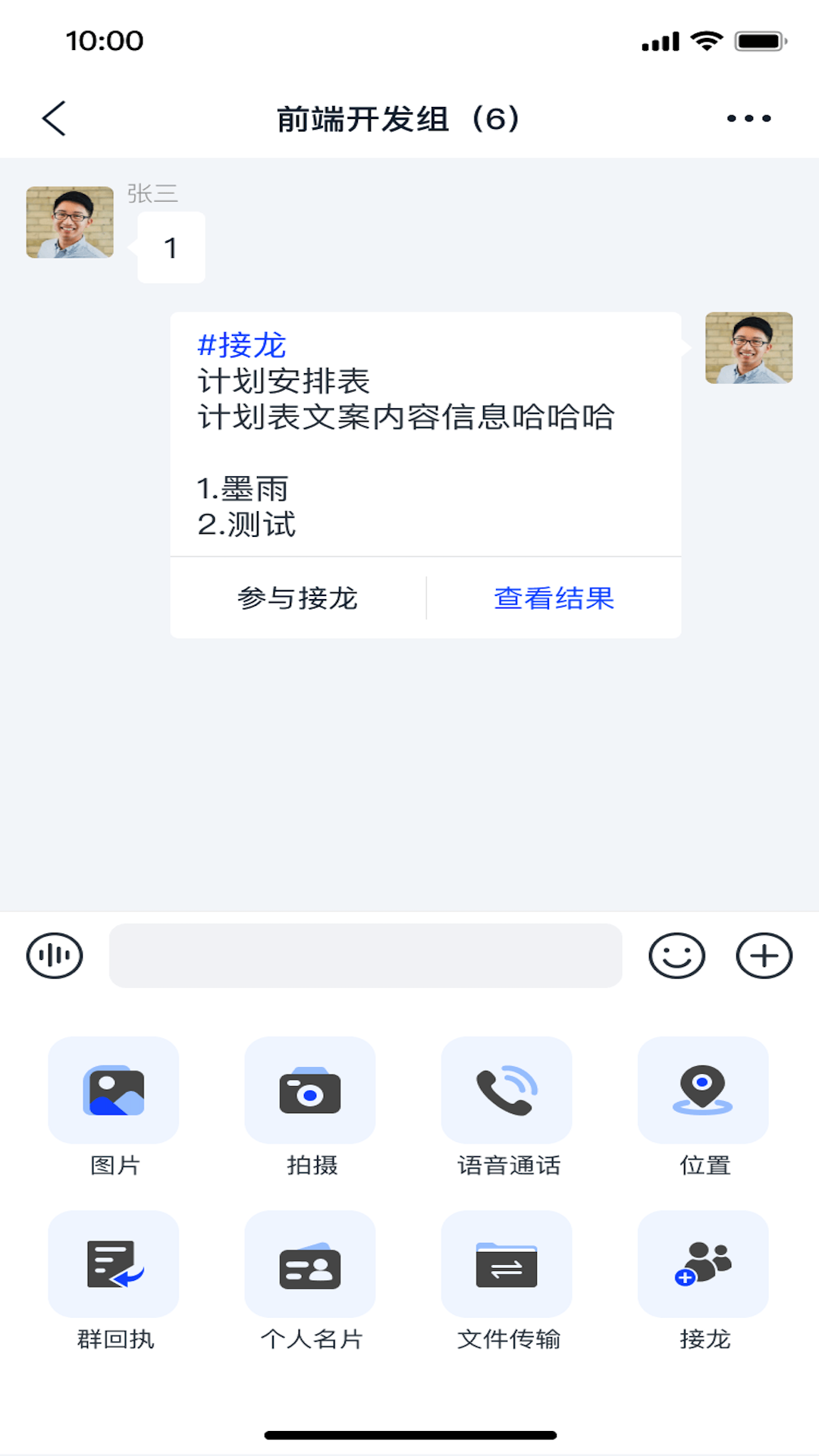Tap 参与接龙 to join the chain
The height and width of the screenshot is (1456, 819).
tap(298, 598)
